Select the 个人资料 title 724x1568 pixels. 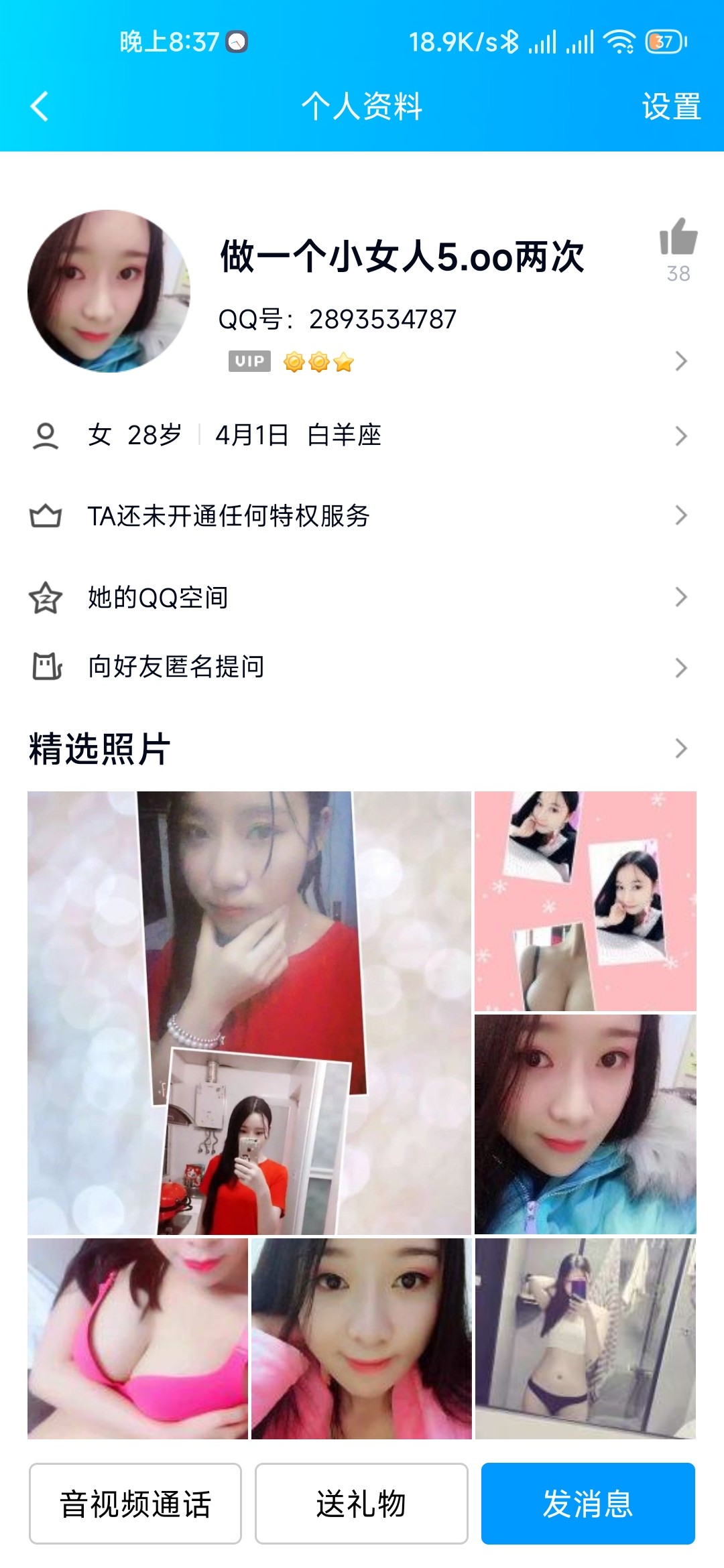pos(362,104)
